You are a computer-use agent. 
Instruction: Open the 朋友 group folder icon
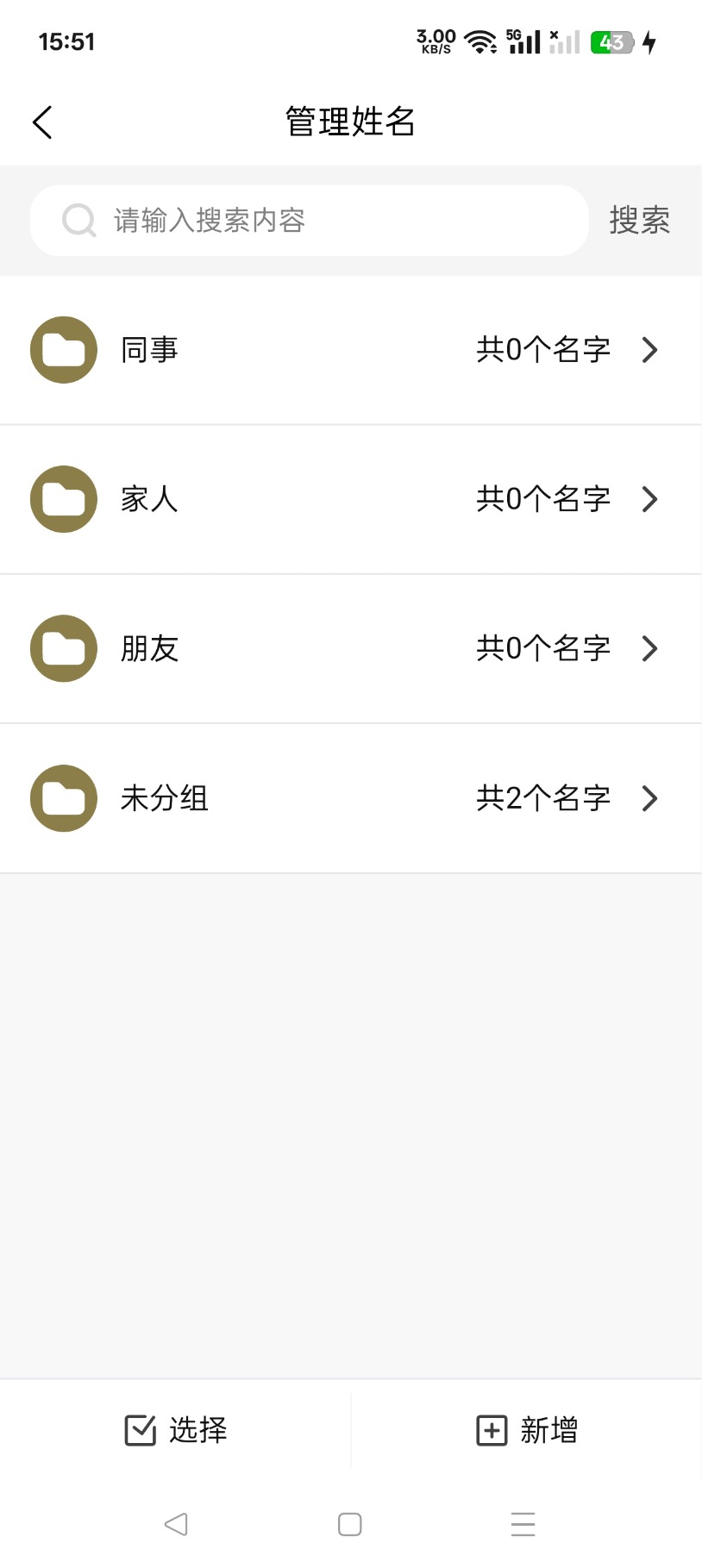pos(63,648)
